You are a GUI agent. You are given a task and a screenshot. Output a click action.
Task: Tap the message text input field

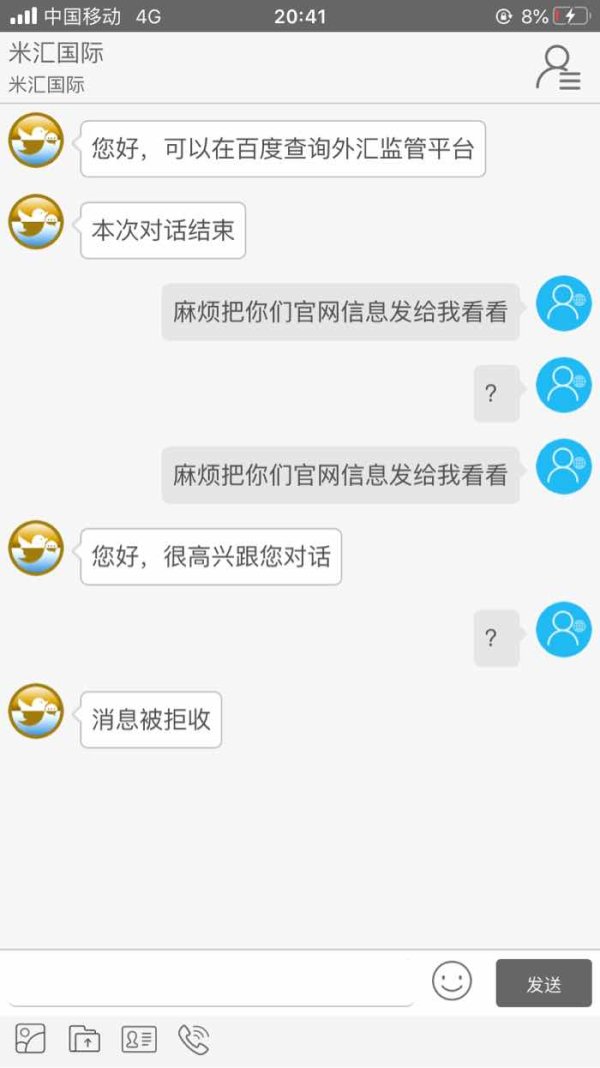coord(211,981)
